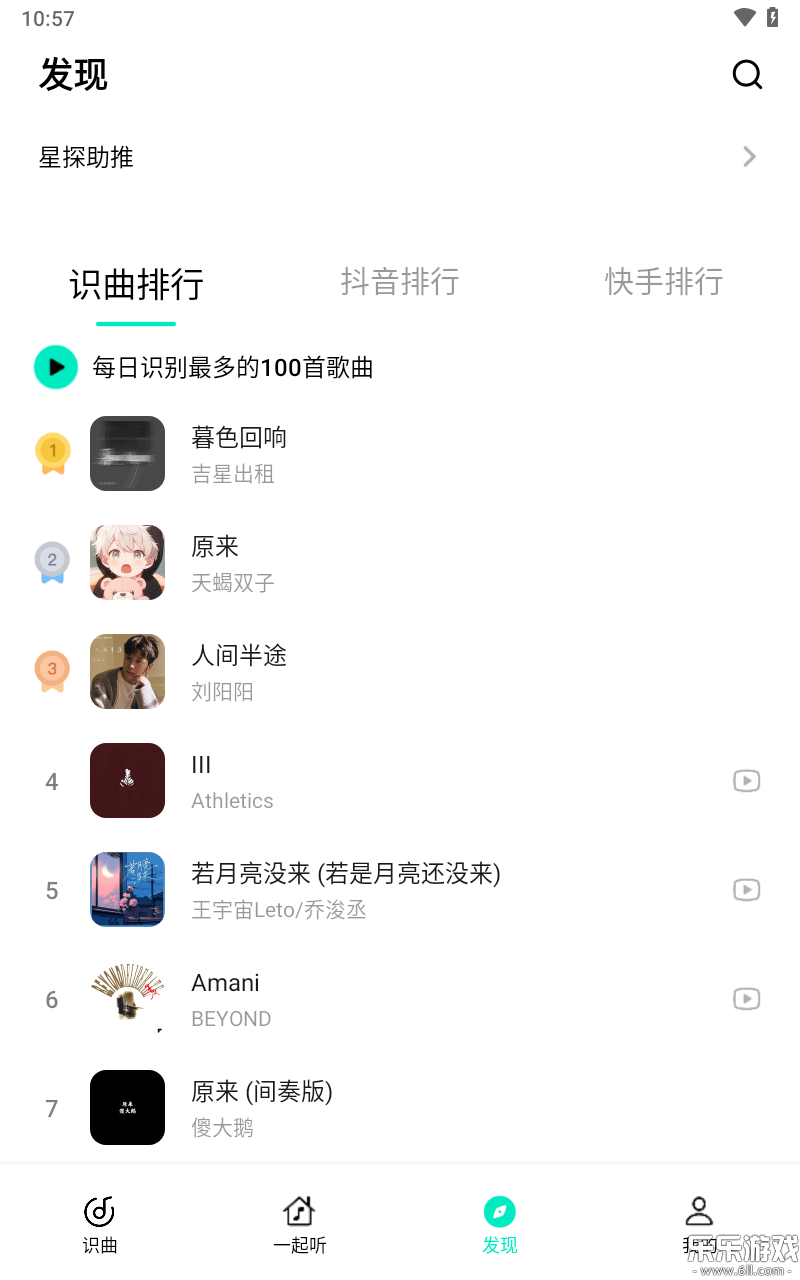The image size is (800, 1280).
Task: Tap the play icon beside Amani by BEYOND
Action: coord(746,998)
